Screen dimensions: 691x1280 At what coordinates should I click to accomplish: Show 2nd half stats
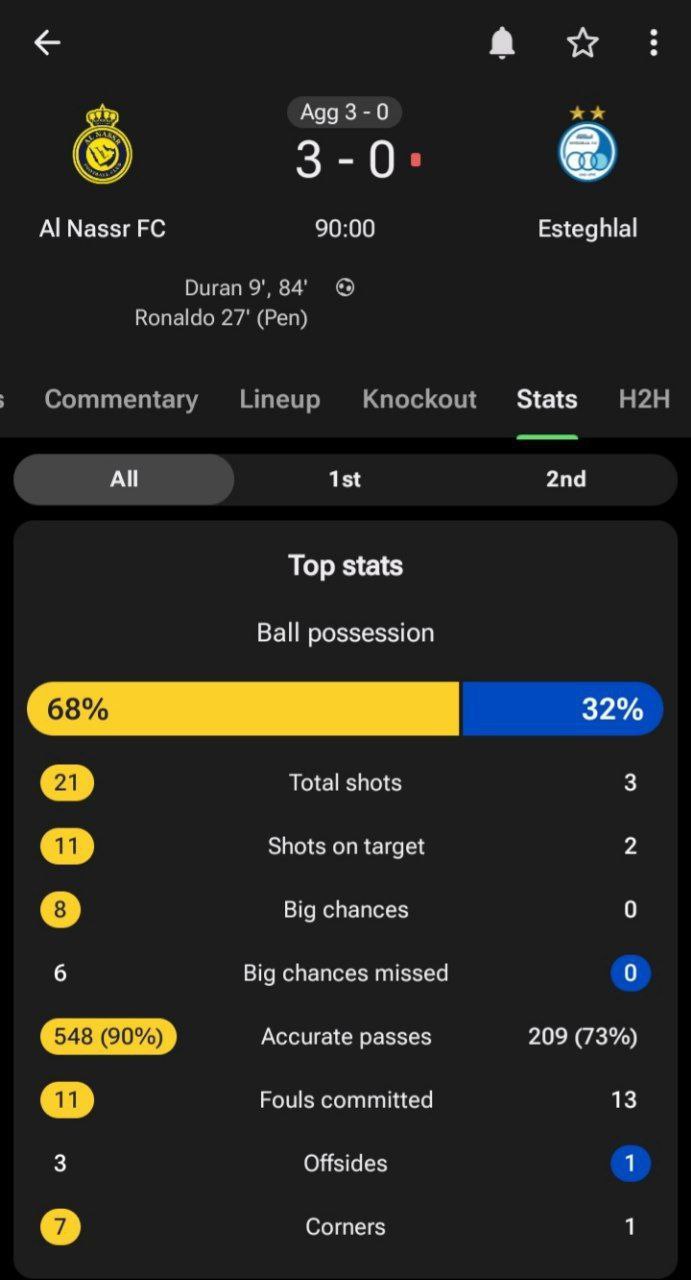pyautogui.click(x=566, y=479)
